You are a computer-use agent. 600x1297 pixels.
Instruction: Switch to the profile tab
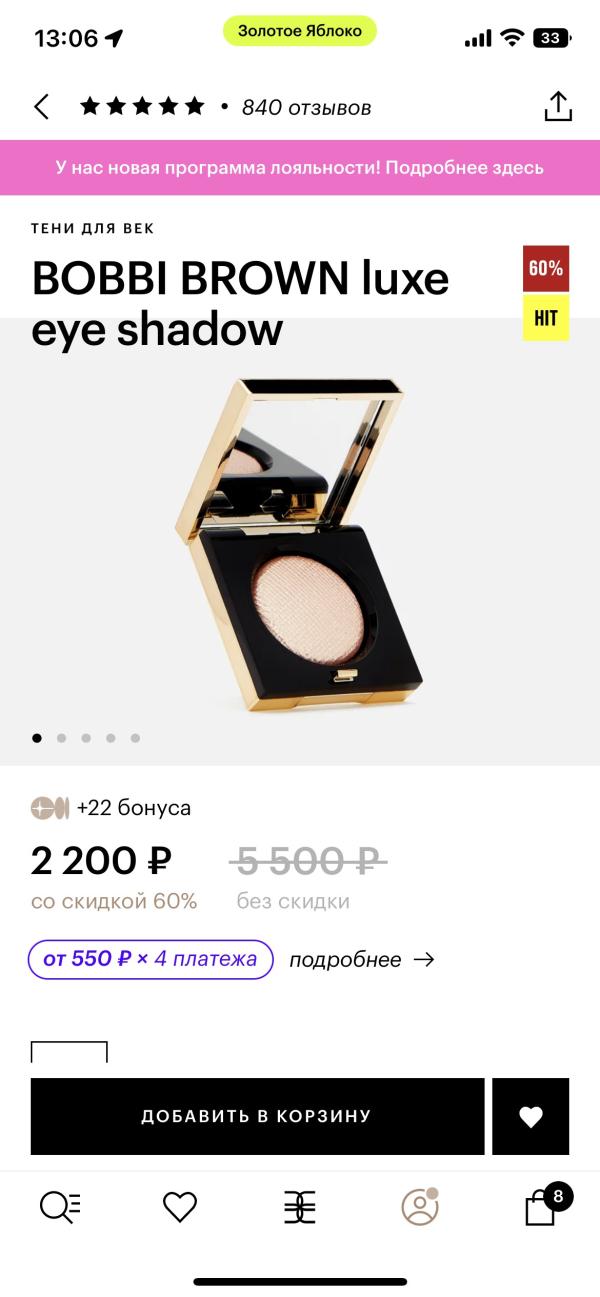(x=420, y=1207)
